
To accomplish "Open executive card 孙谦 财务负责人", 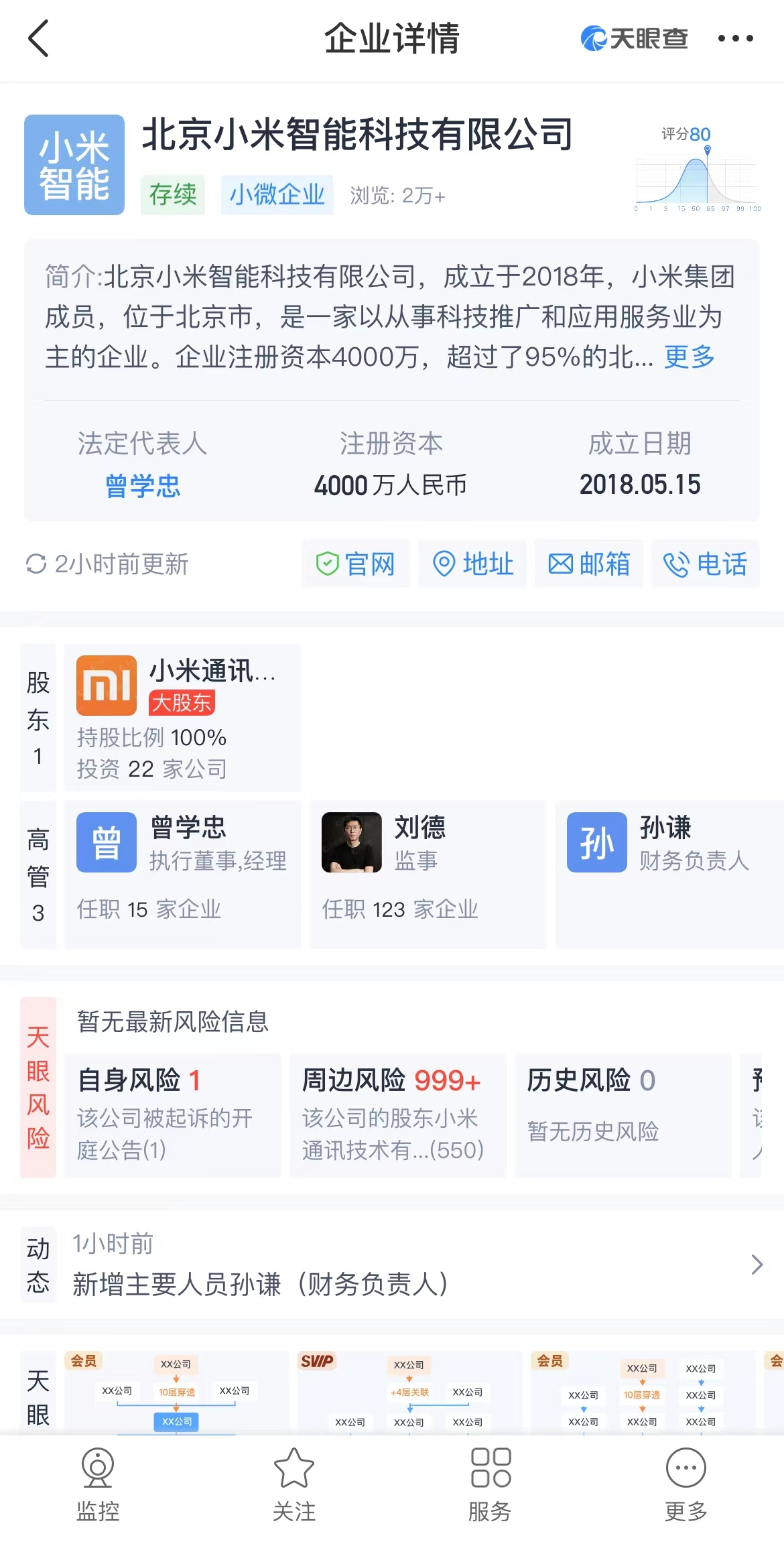I will [669, 874].
